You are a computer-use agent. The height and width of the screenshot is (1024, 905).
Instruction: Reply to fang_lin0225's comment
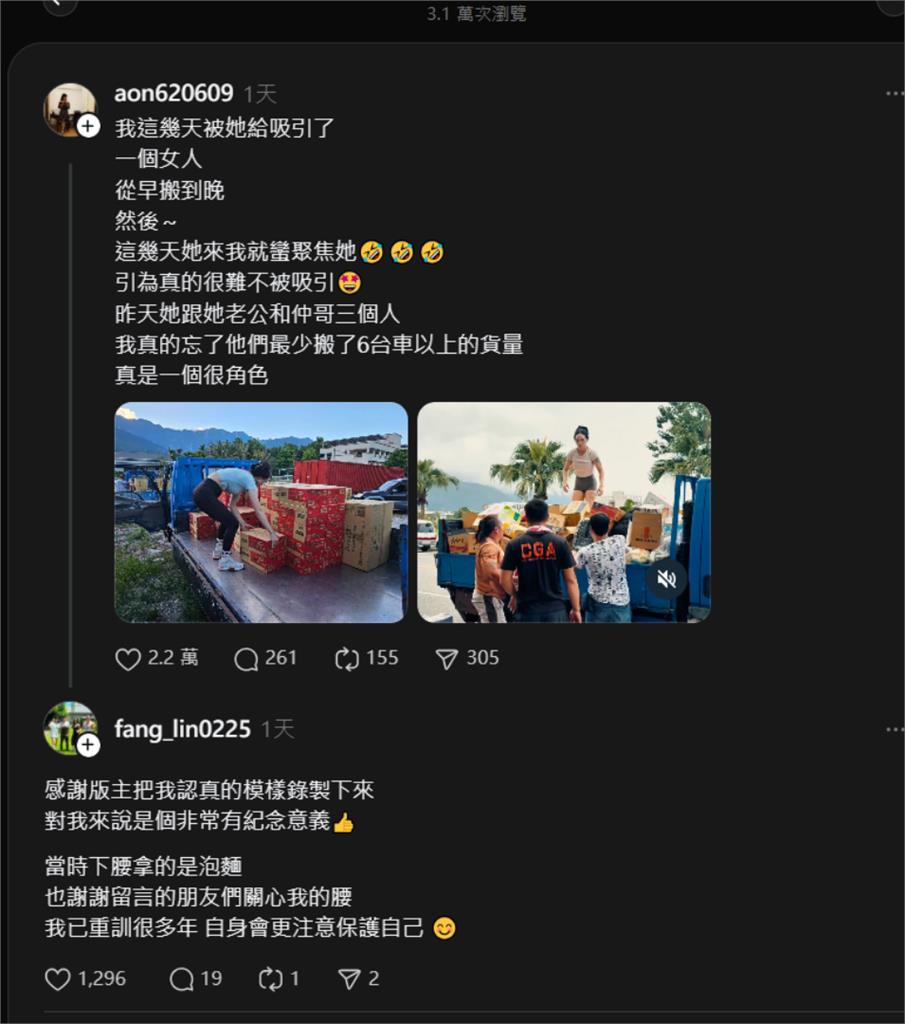point(181,979)
